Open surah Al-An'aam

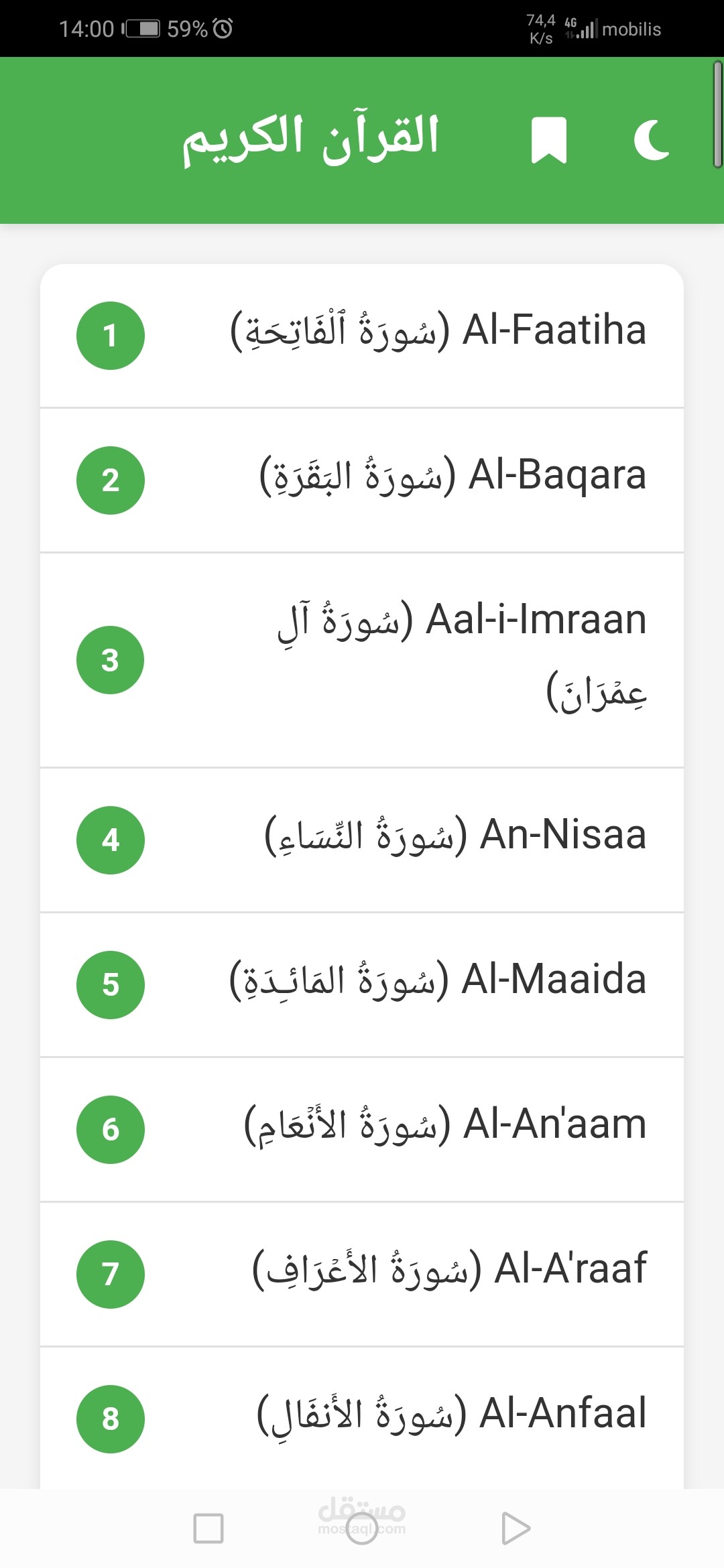click(362, 1130)
